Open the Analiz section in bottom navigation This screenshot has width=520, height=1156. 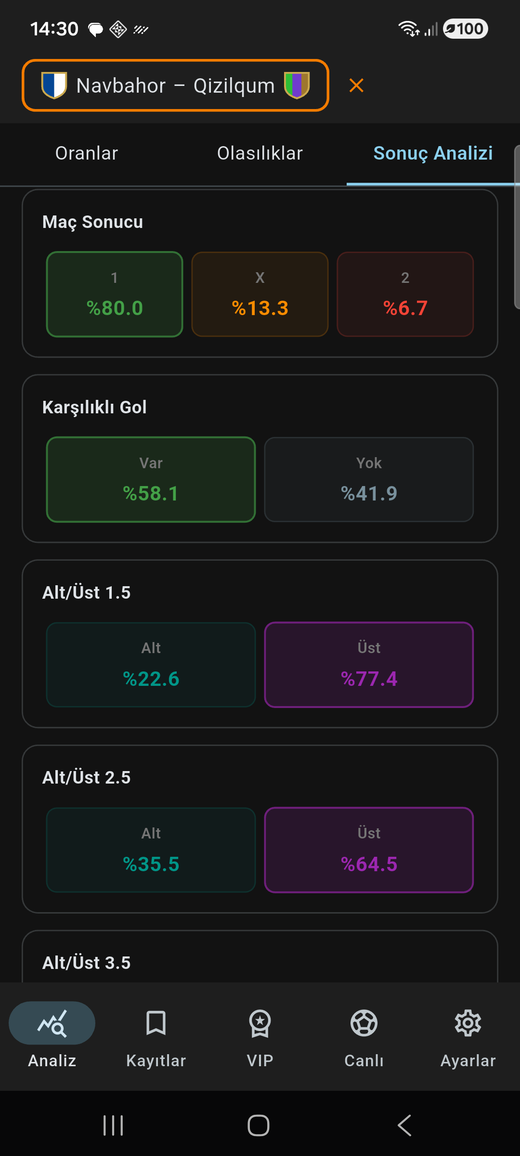click(x=52, y=1036)
